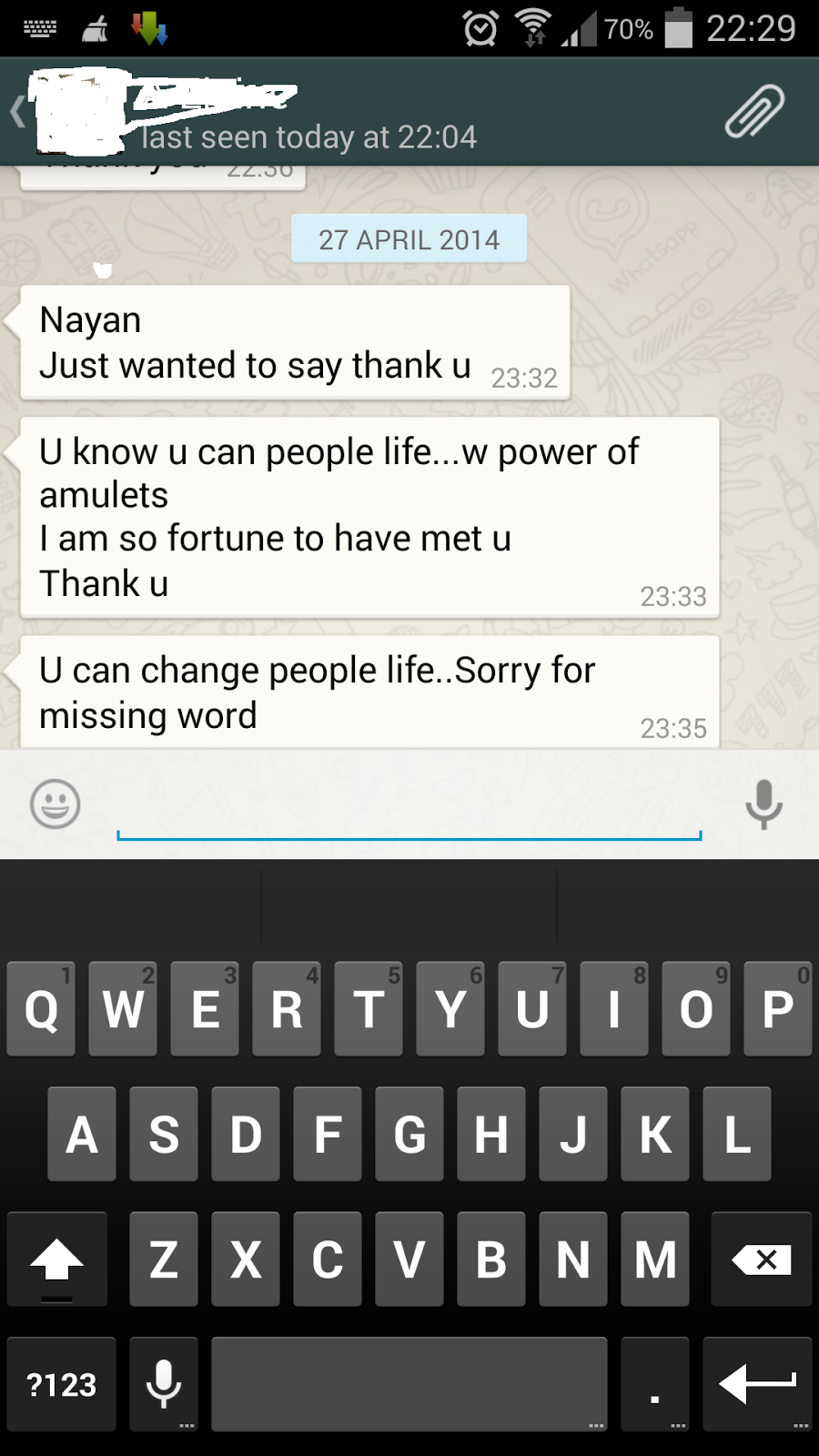Switch keyboard to ?123 symbols
The height and width of the screenshot is (1456, 819).
[x=61, y=1384]
